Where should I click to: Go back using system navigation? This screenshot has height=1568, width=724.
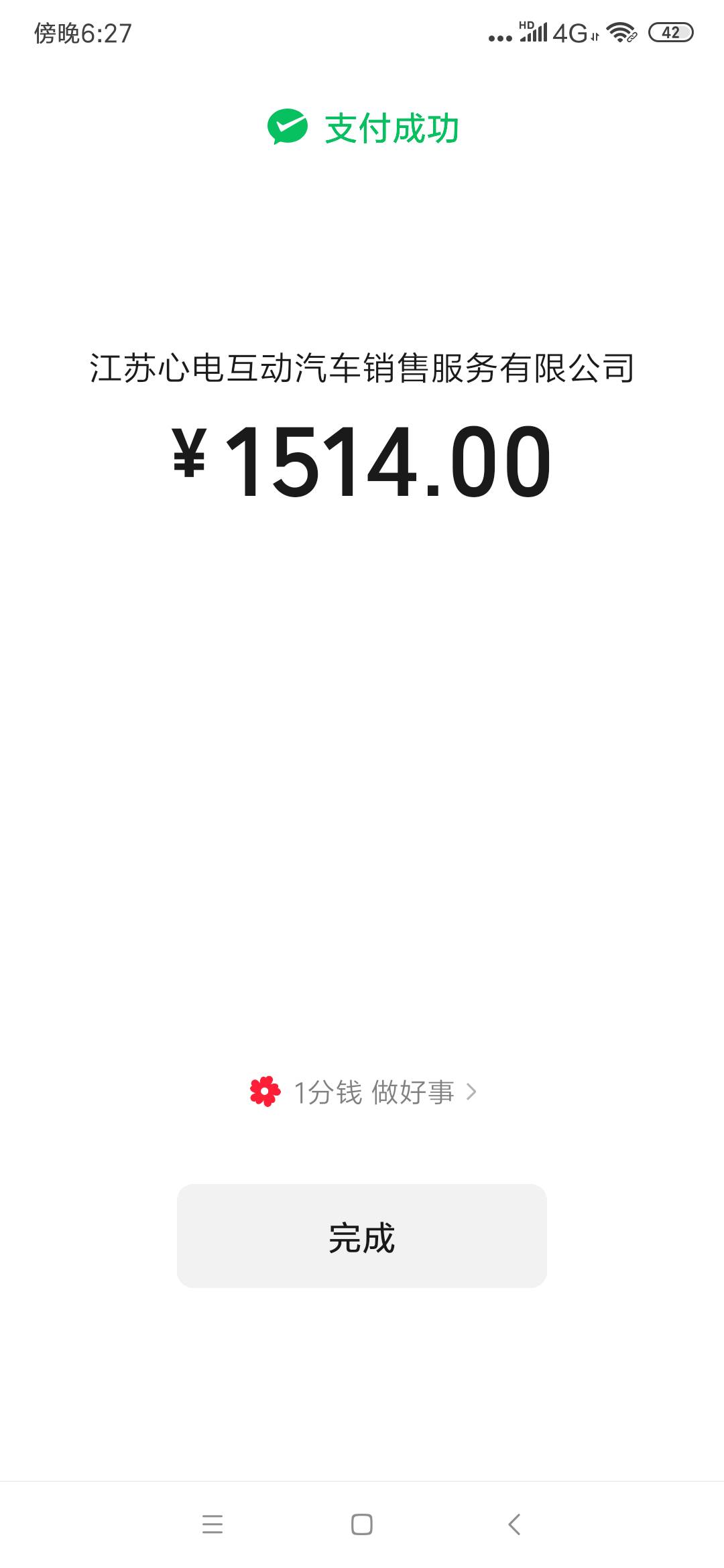[514, 1524]
